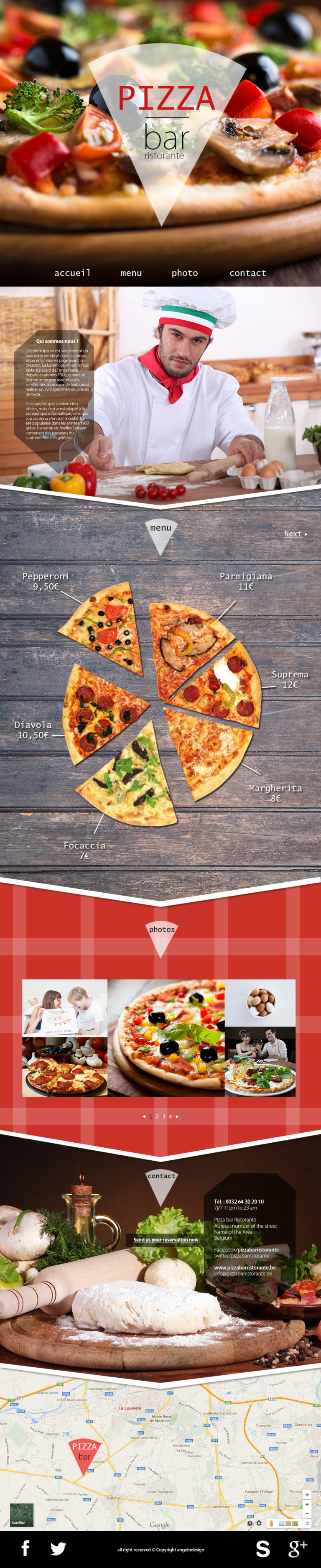Open the Facebook/pizzabarristorante link
Viewport: 321px width, 1568px height.
[246, 1249]
